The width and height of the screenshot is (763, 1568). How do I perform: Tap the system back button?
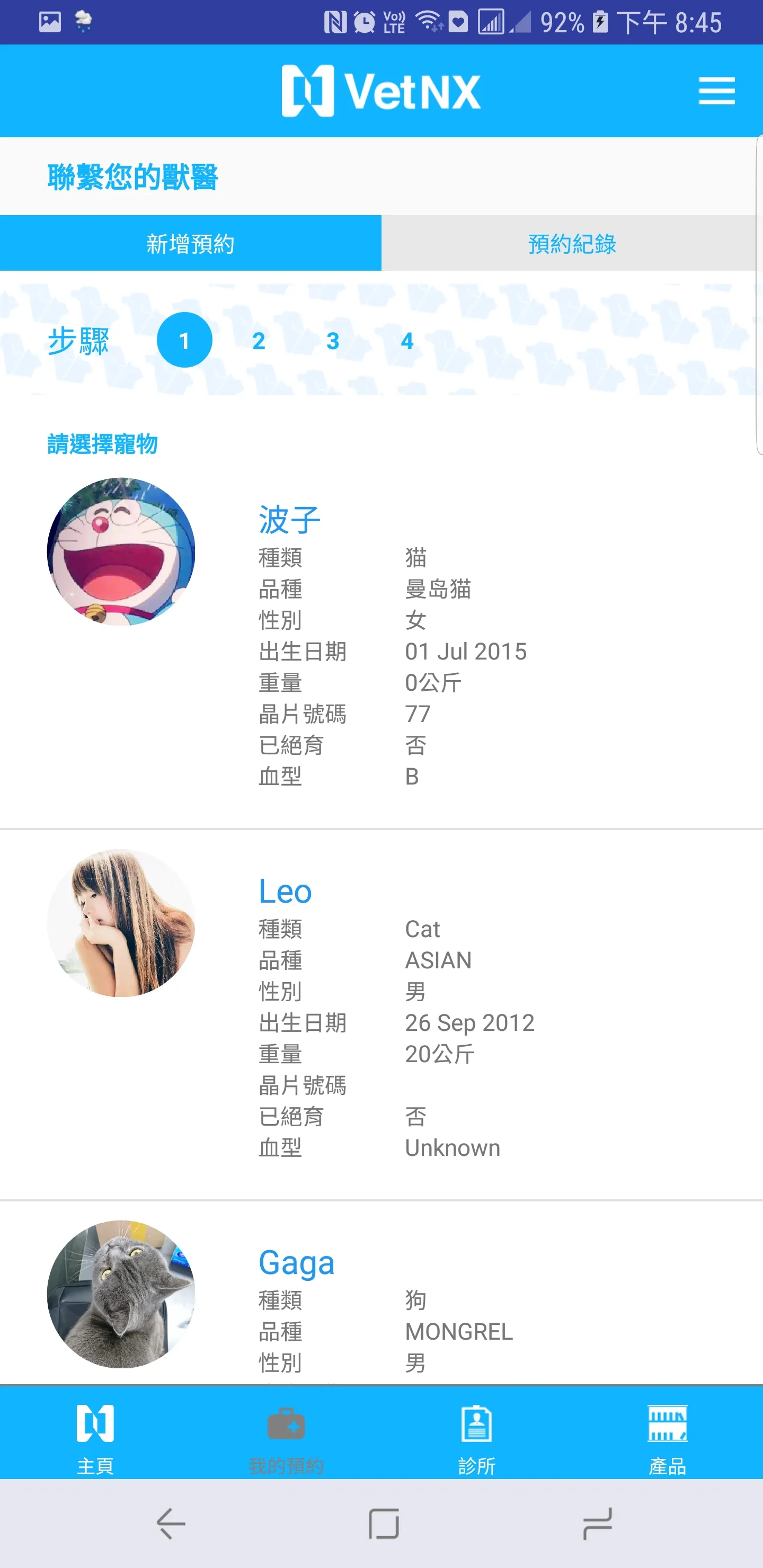pos(171,1524)
